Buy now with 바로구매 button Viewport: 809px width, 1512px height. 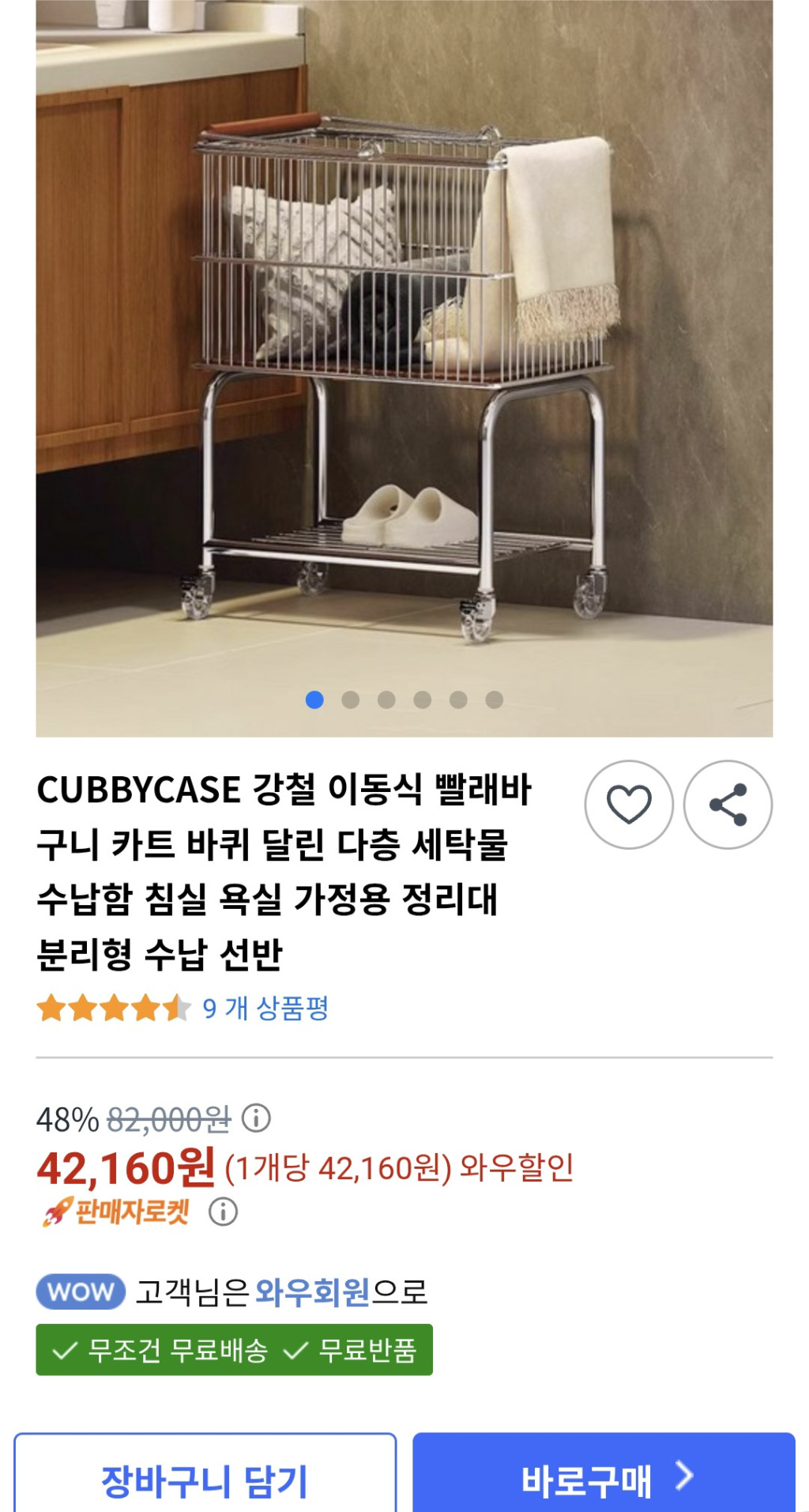[604, 1478]
